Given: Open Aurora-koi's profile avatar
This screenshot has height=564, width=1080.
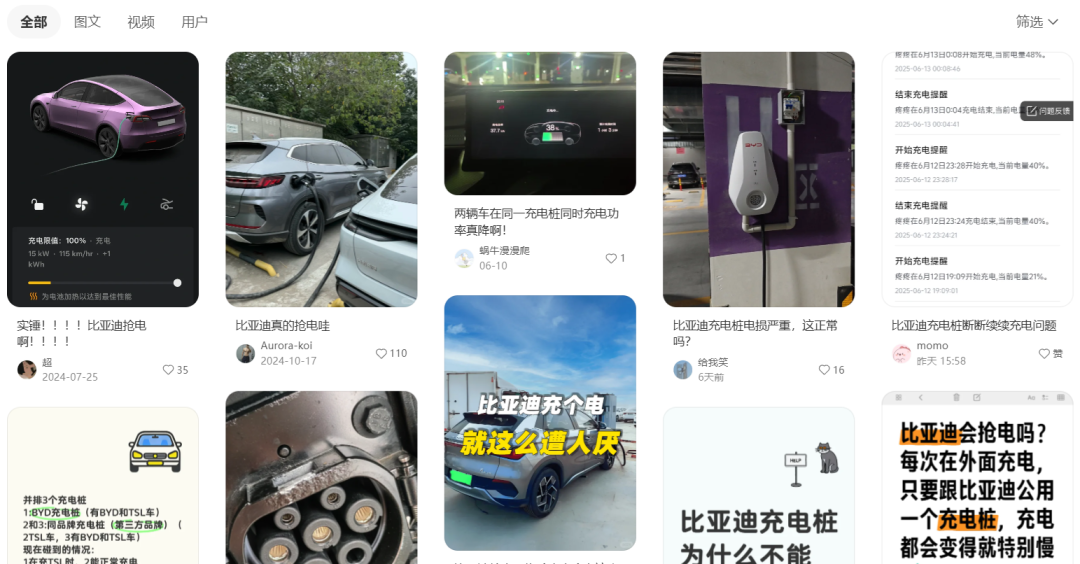Looking at the screenshot, I should [245, 353].
